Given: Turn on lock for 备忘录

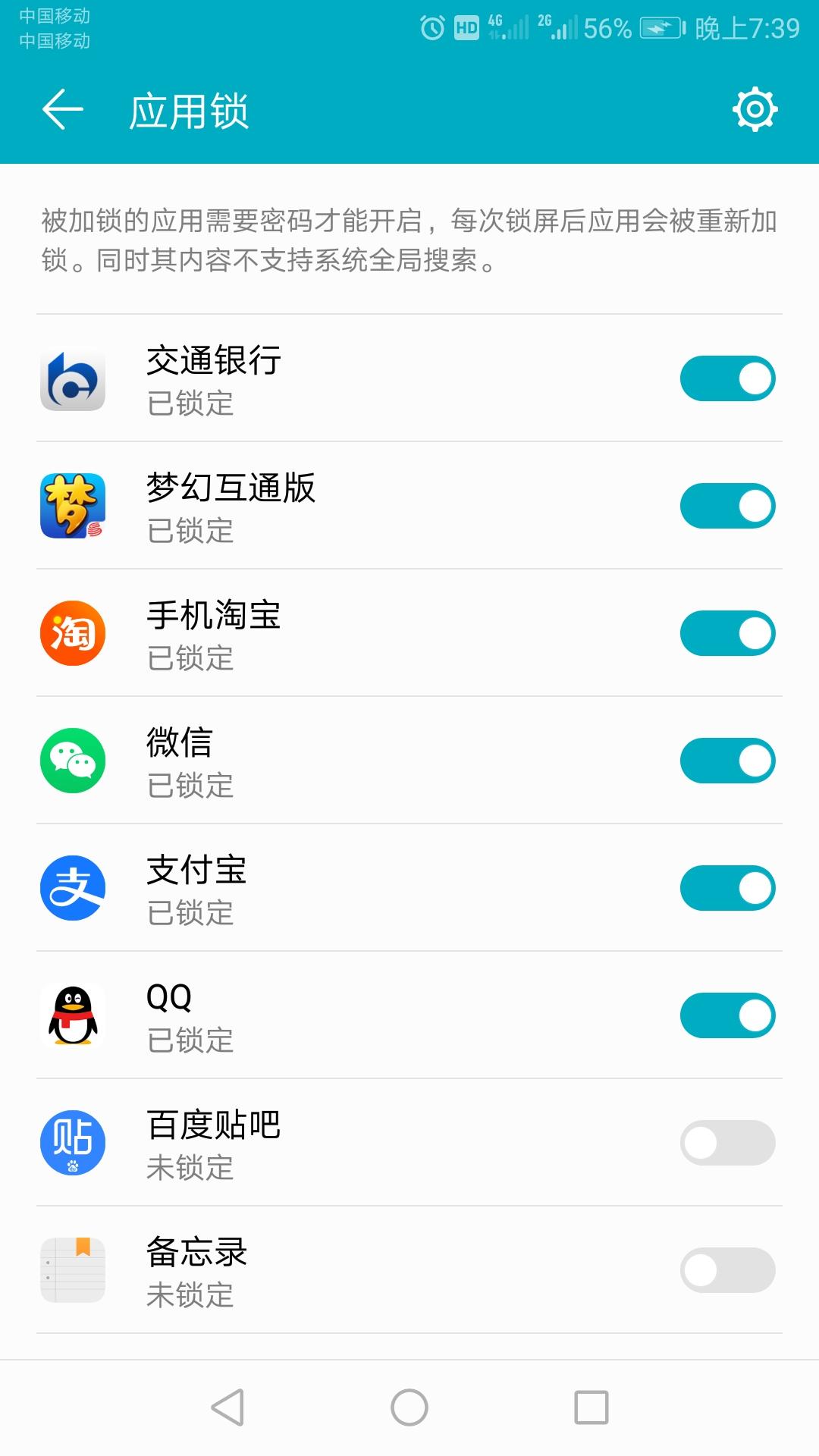Looking at the screenshot, I should pyautogui.click(x=727, y=1270).
